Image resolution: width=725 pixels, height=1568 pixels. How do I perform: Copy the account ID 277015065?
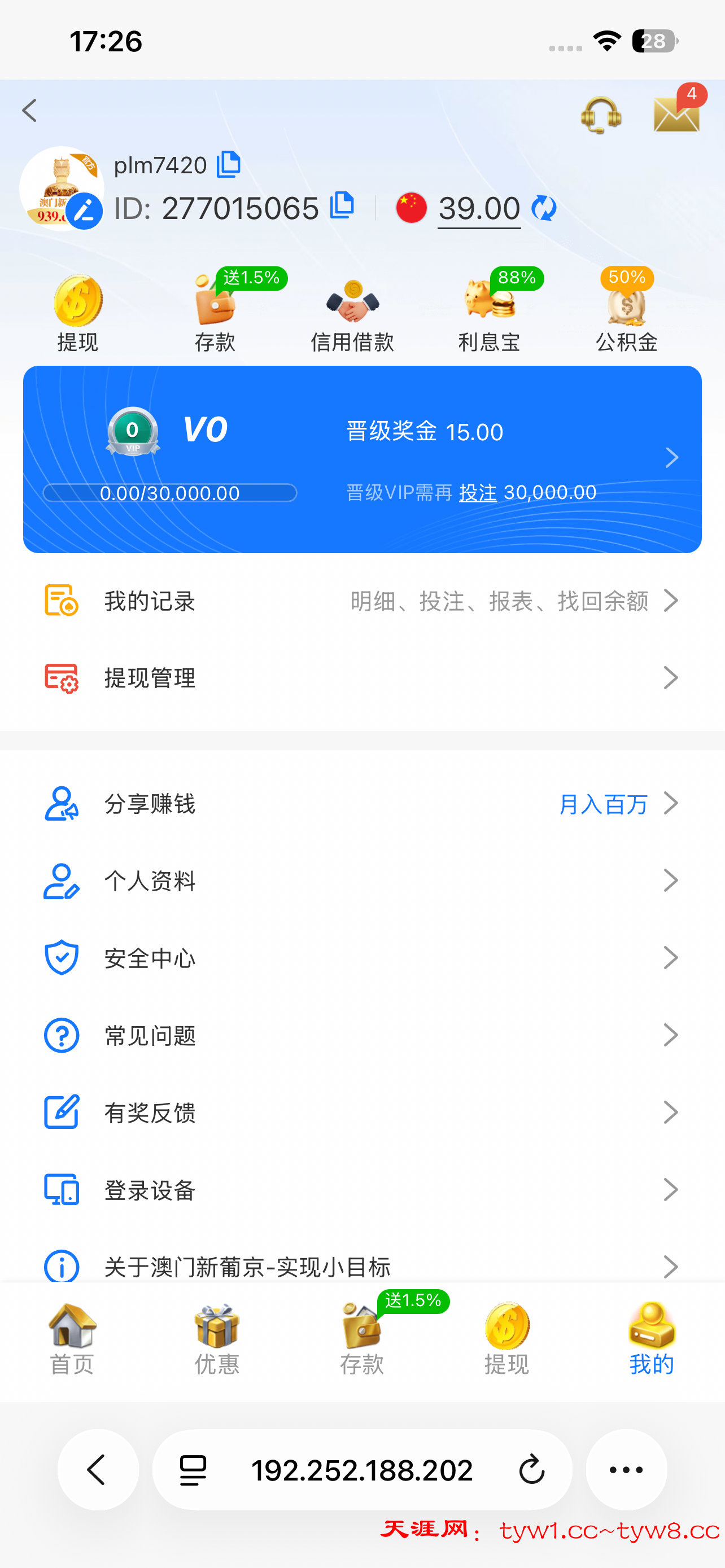tap(342, 207)
